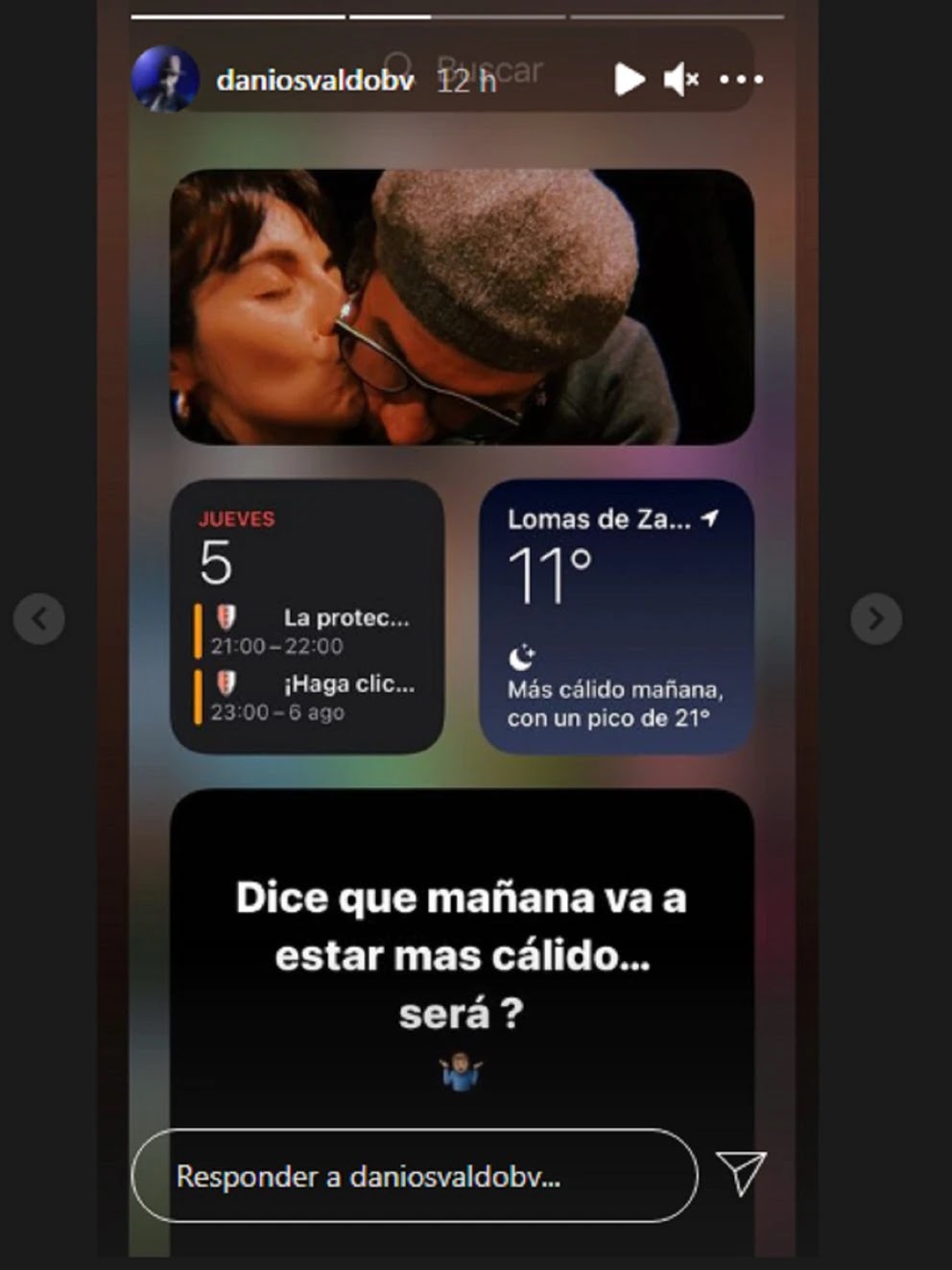Viewport: 952px width, 1270px height.
Task: Play the paused story
Action: pos(629,80)
